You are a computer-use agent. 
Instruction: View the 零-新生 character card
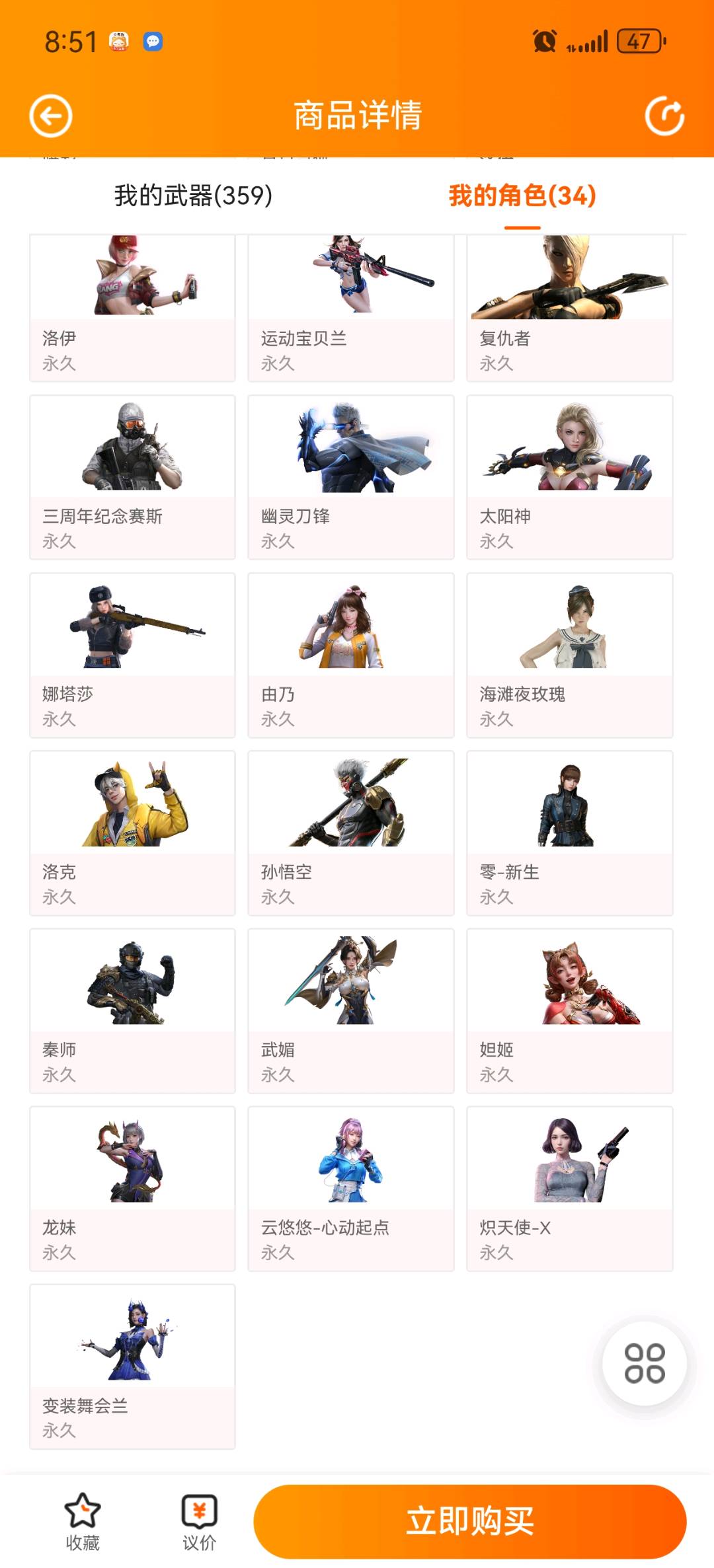pyautogui.click(x=569, y=833)
